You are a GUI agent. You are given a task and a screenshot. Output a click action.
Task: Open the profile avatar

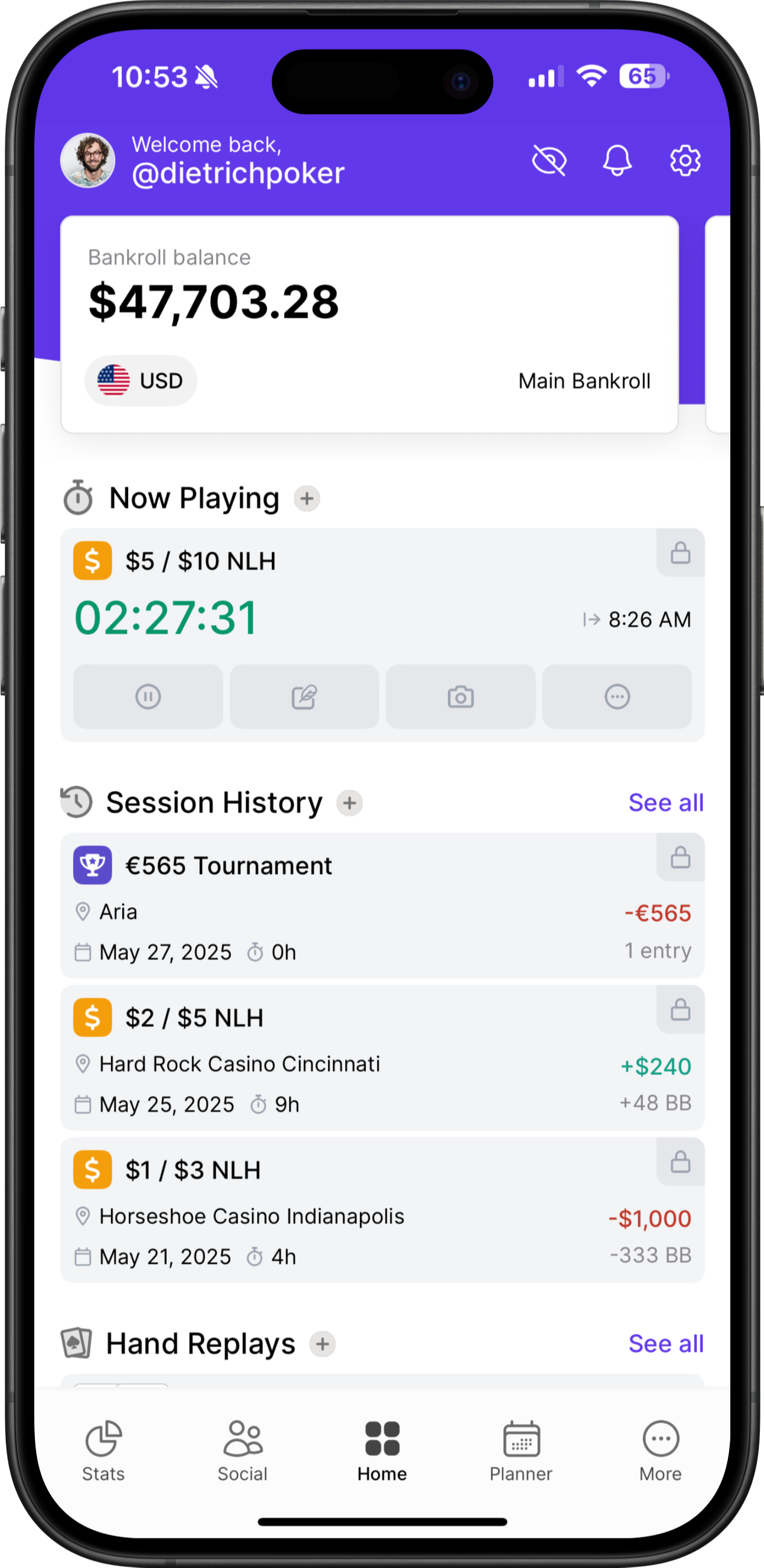(x=87, y=161)
